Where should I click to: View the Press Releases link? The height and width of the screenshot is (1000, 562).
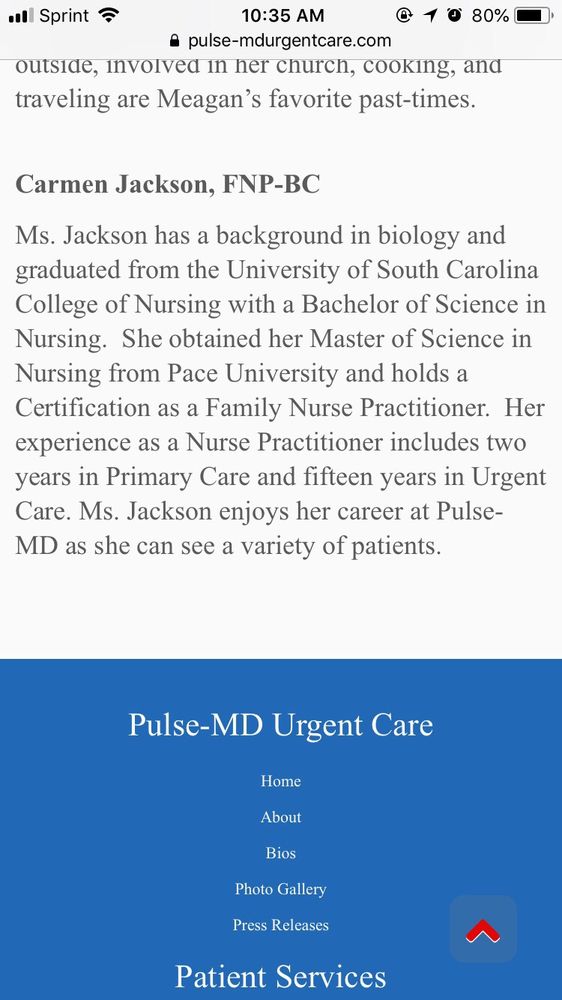tap(281, 925)
